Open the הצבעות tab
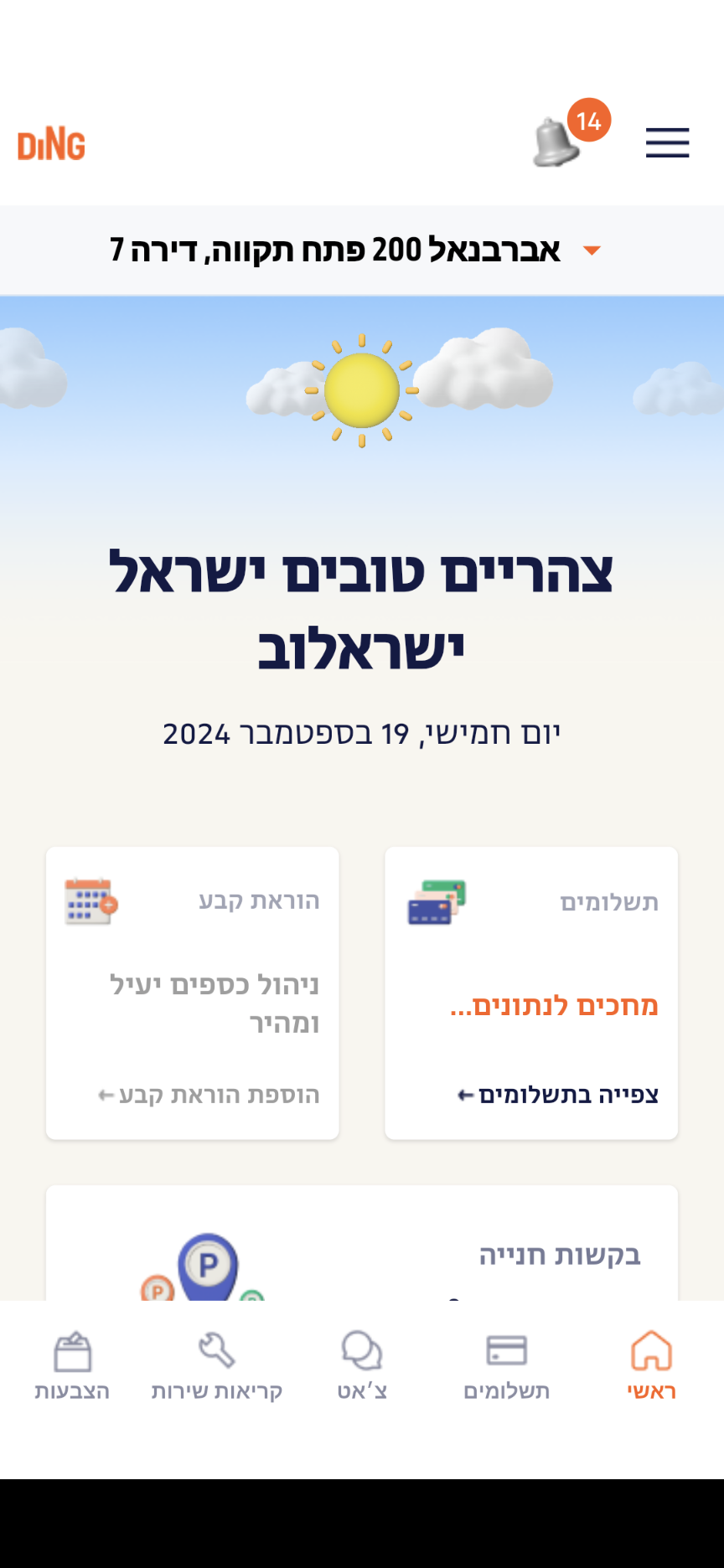724x1568 pixels. [72, 1364]
